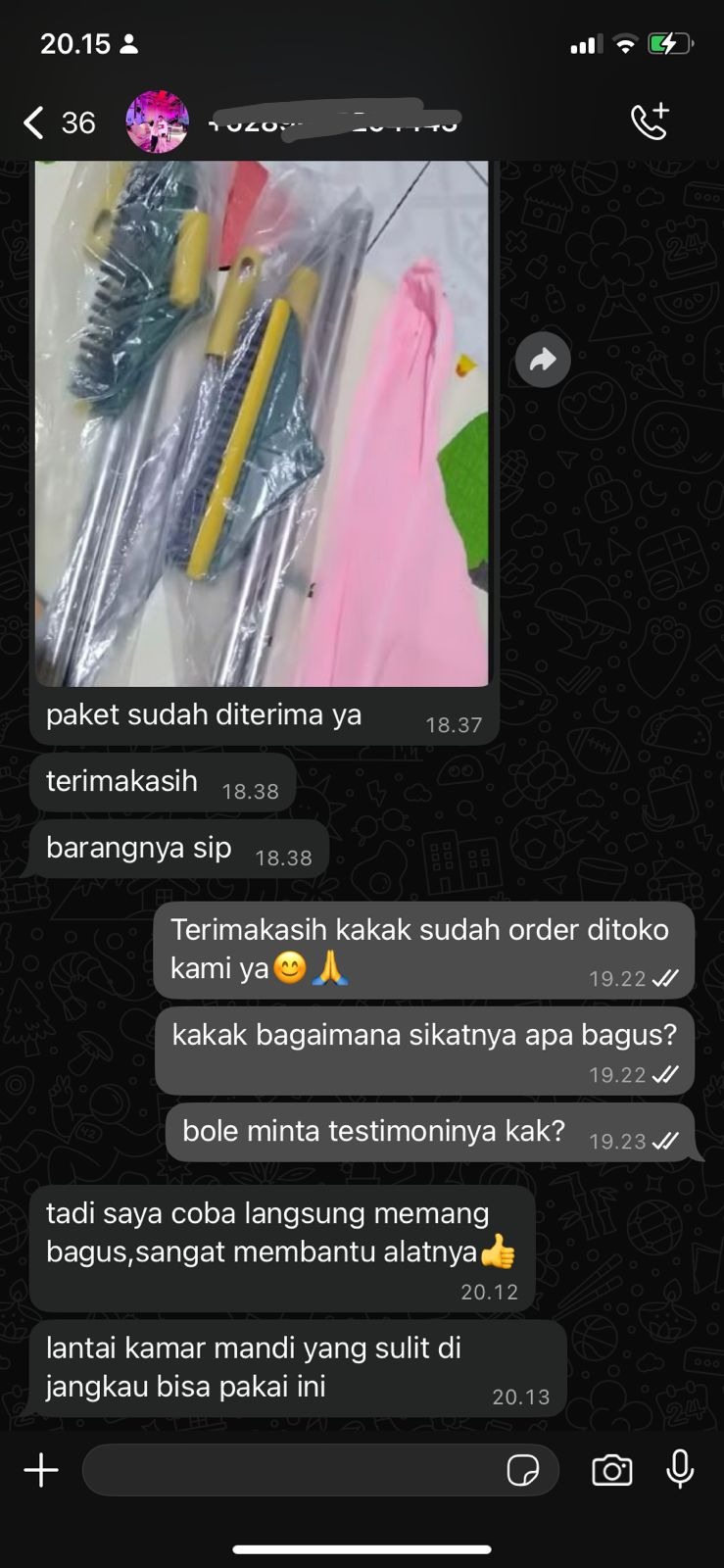This screenshot has height=1568, width=724.
Task: Open the camera to take a photo
Action: click(611, 1470)
